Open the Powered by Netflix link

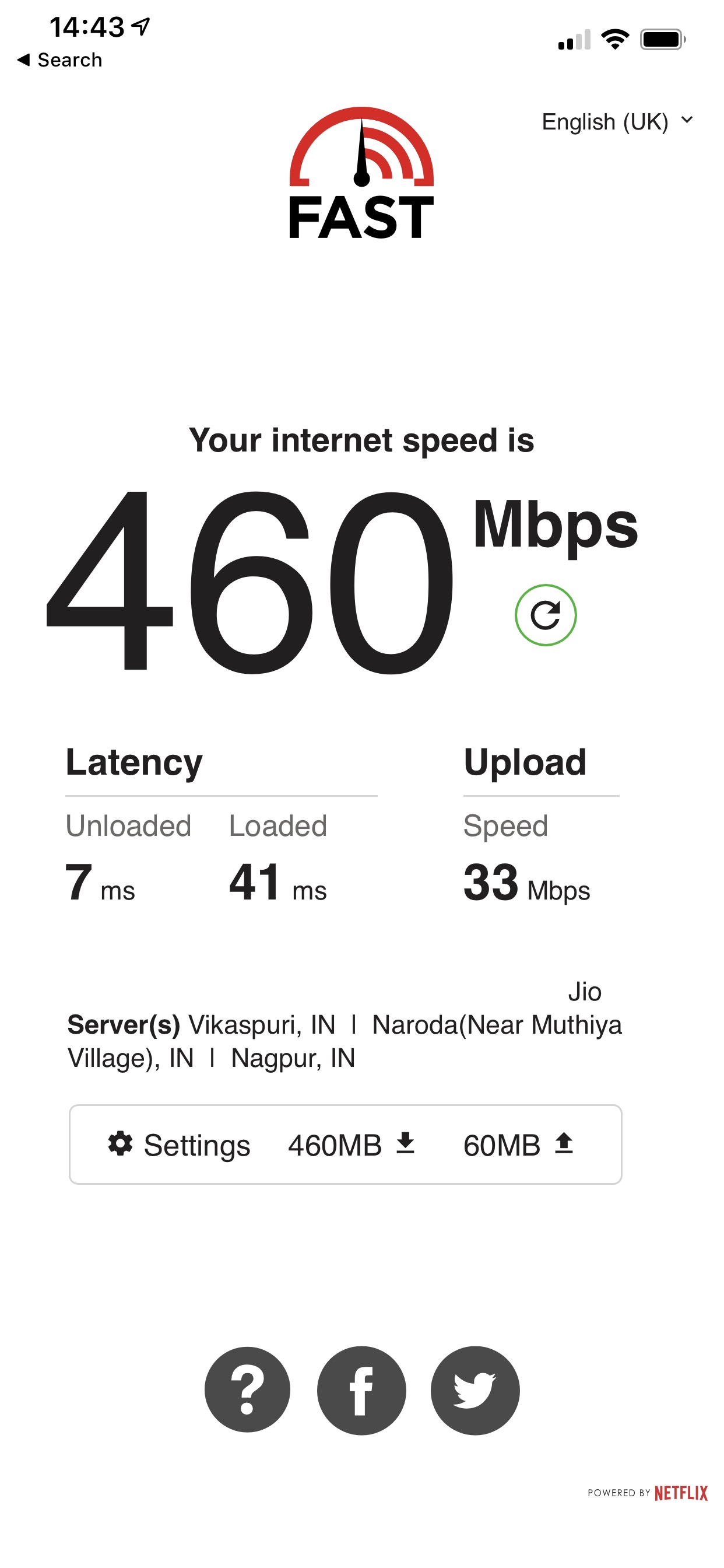(x=647, y=1493)
